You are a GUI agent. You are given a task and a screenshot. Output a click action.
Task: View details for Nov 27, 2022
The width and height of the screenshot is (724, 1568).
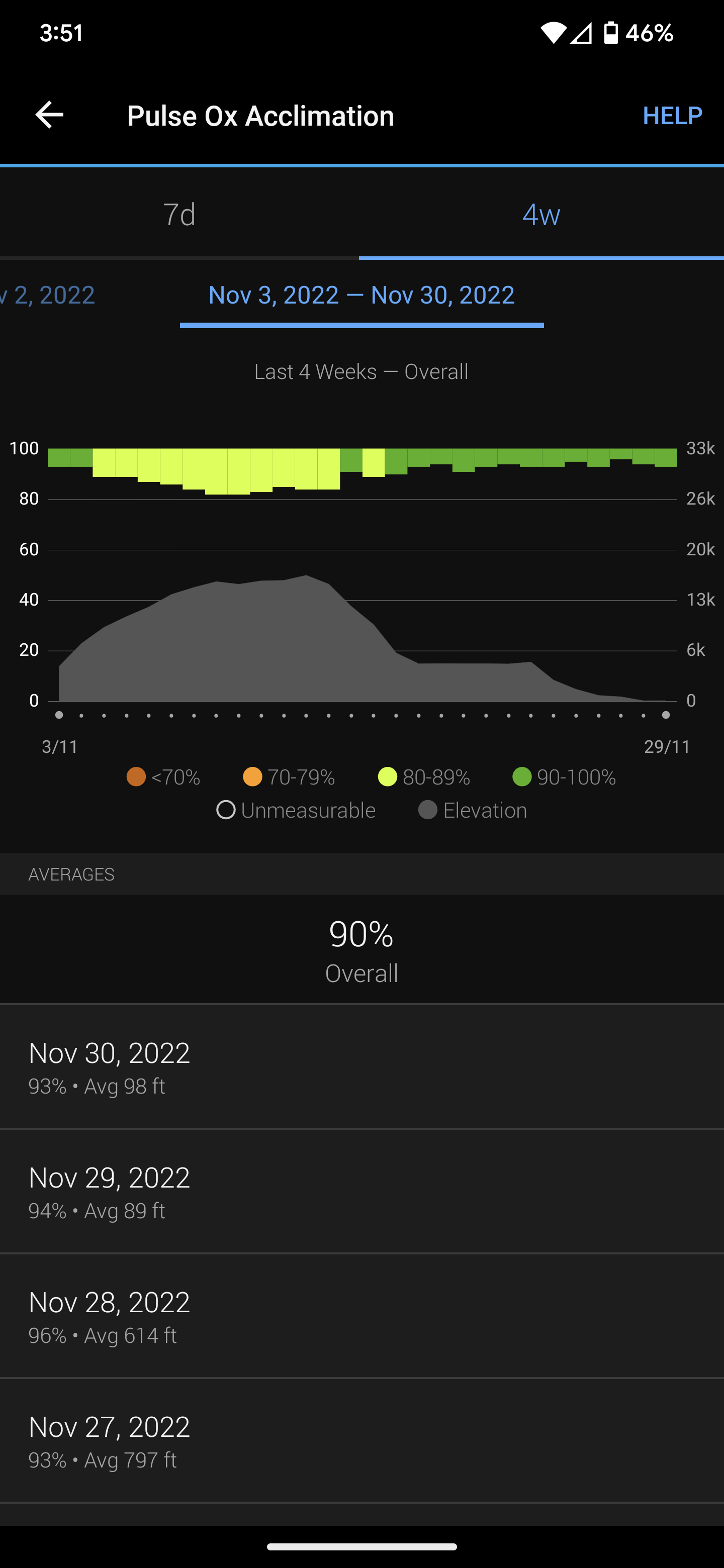pos(361,1441)
